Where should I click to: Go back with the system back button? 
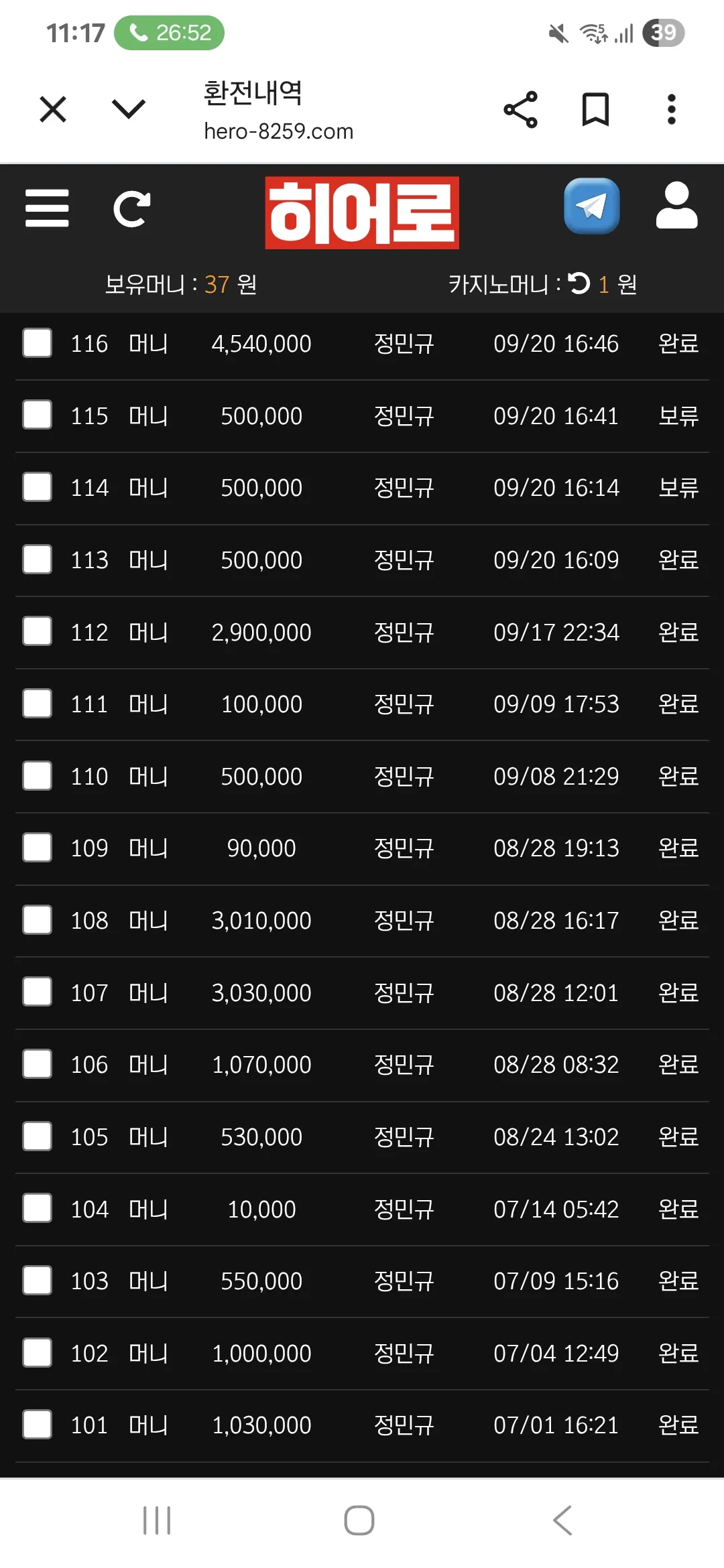click(562, 1520)
